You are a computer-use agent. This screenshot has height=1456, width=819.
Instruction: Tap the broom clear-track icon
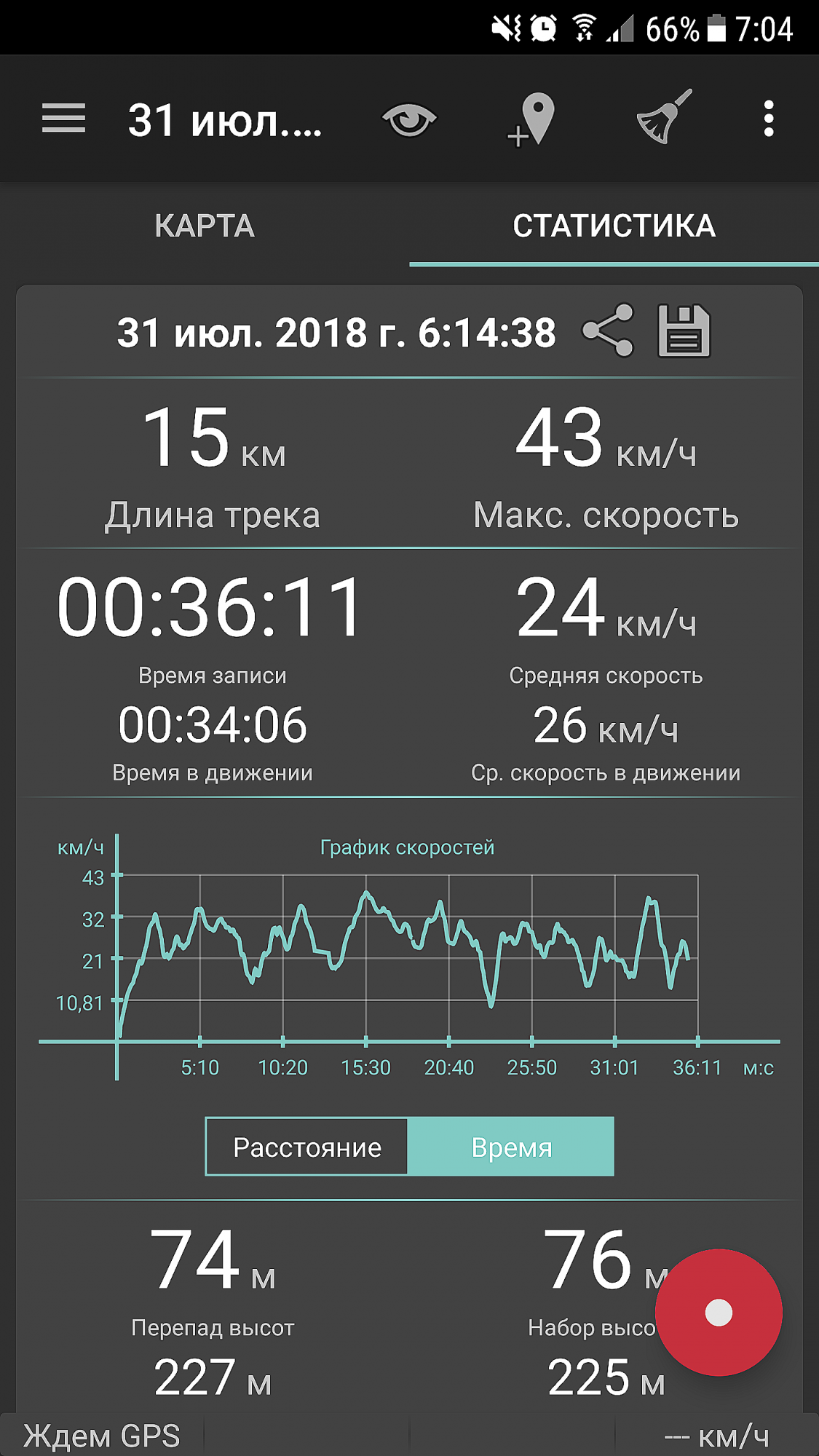(x=664, y=116)
